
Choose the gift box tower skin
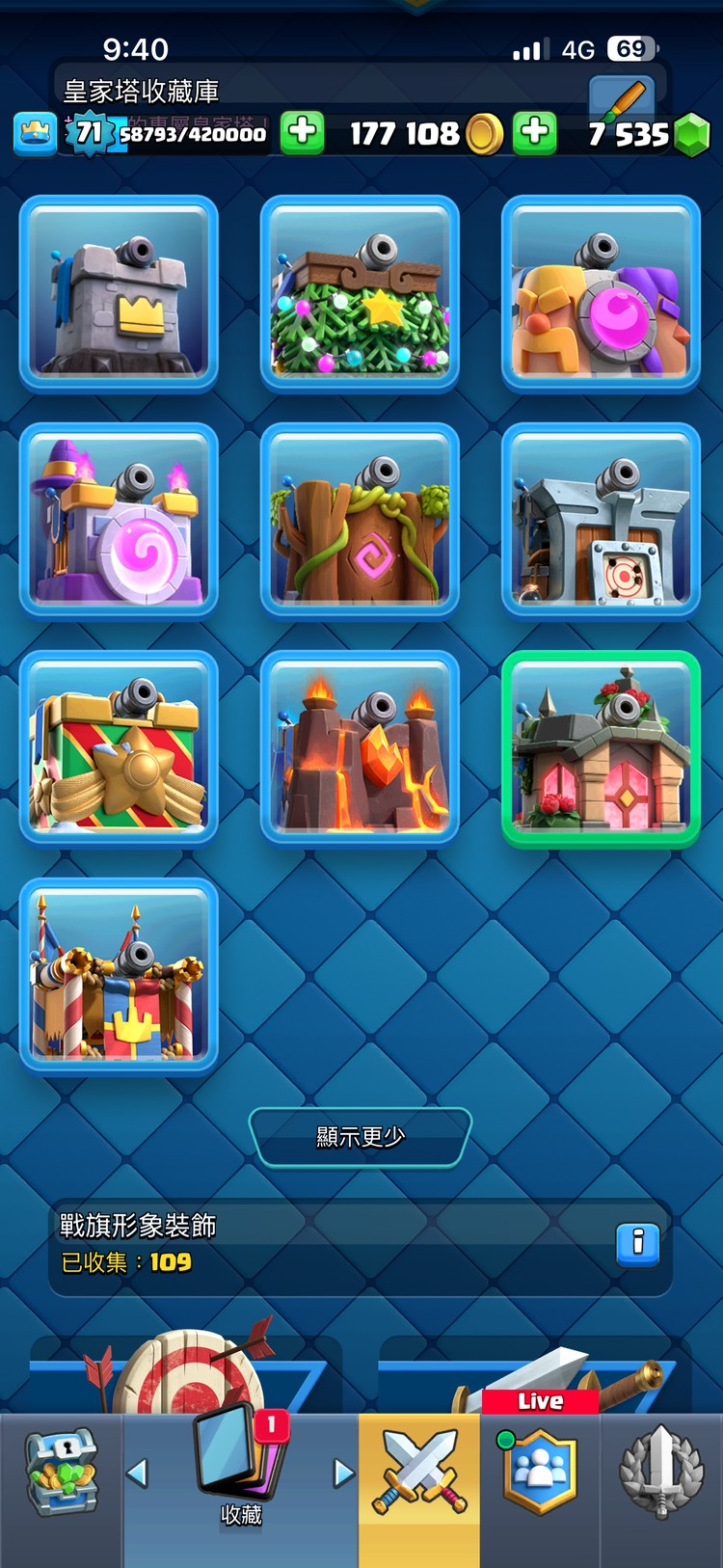click(119, 748)
